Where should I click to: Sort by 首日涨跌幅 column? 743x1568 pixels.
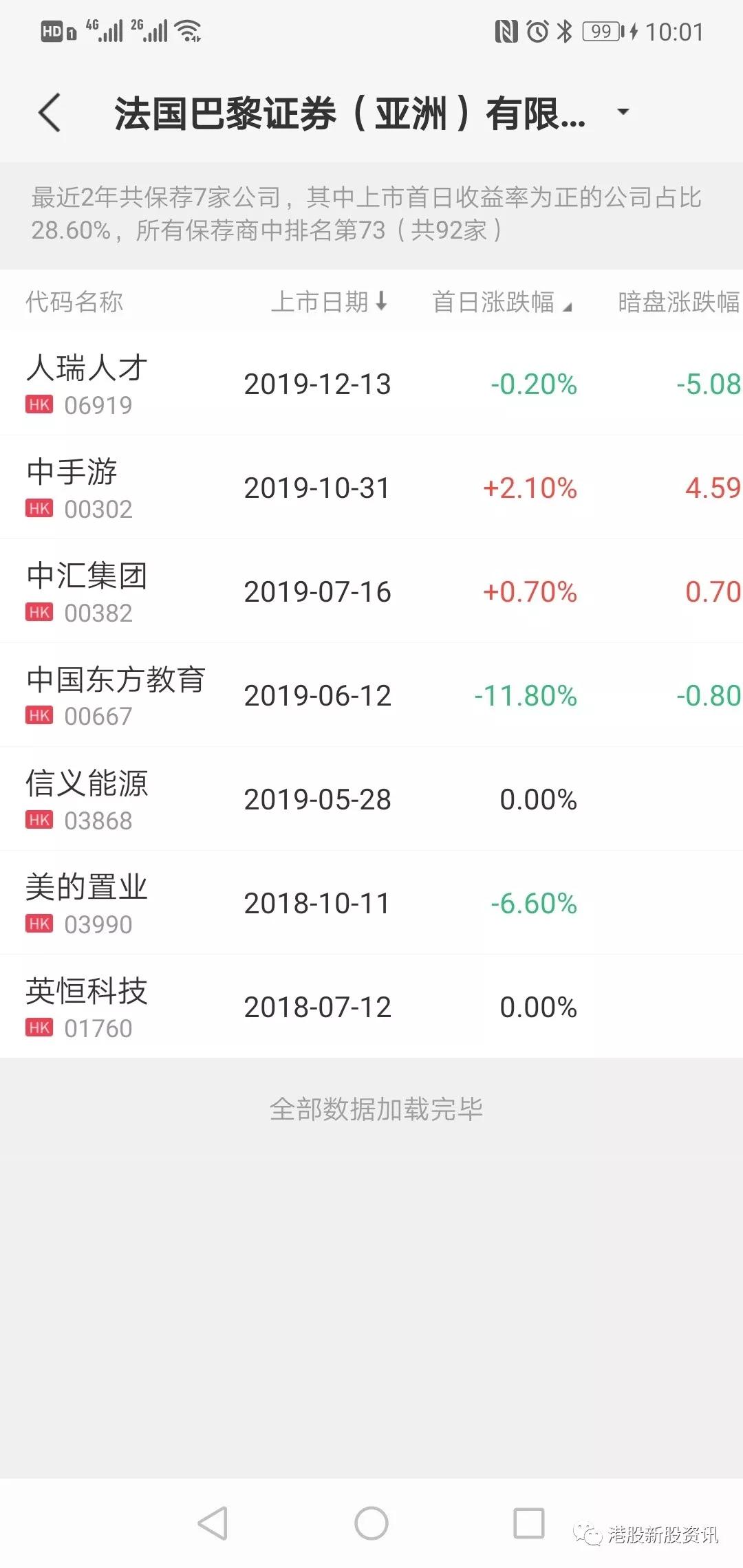(502, 302)
